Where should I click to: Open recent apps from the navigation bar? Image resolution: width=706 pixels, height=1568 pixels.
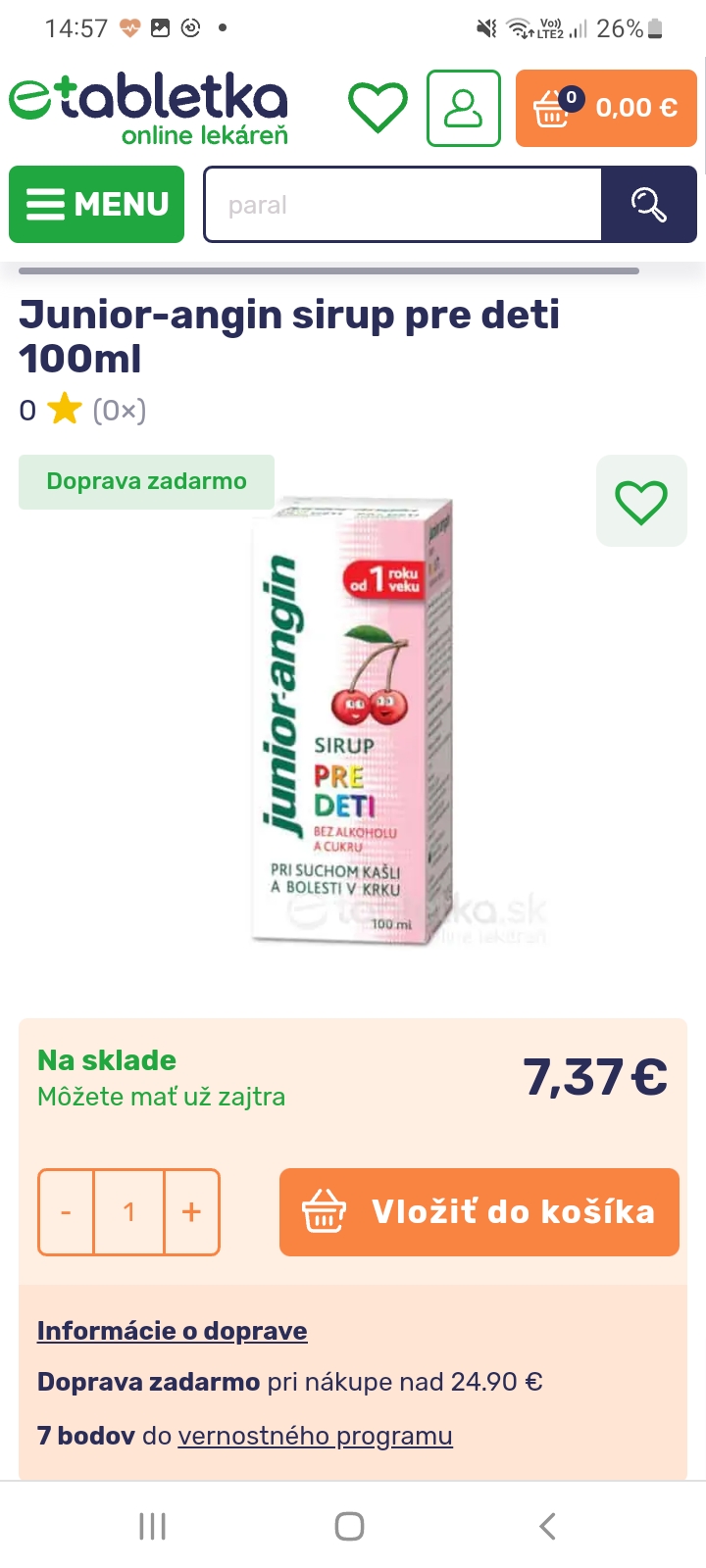152,1526
